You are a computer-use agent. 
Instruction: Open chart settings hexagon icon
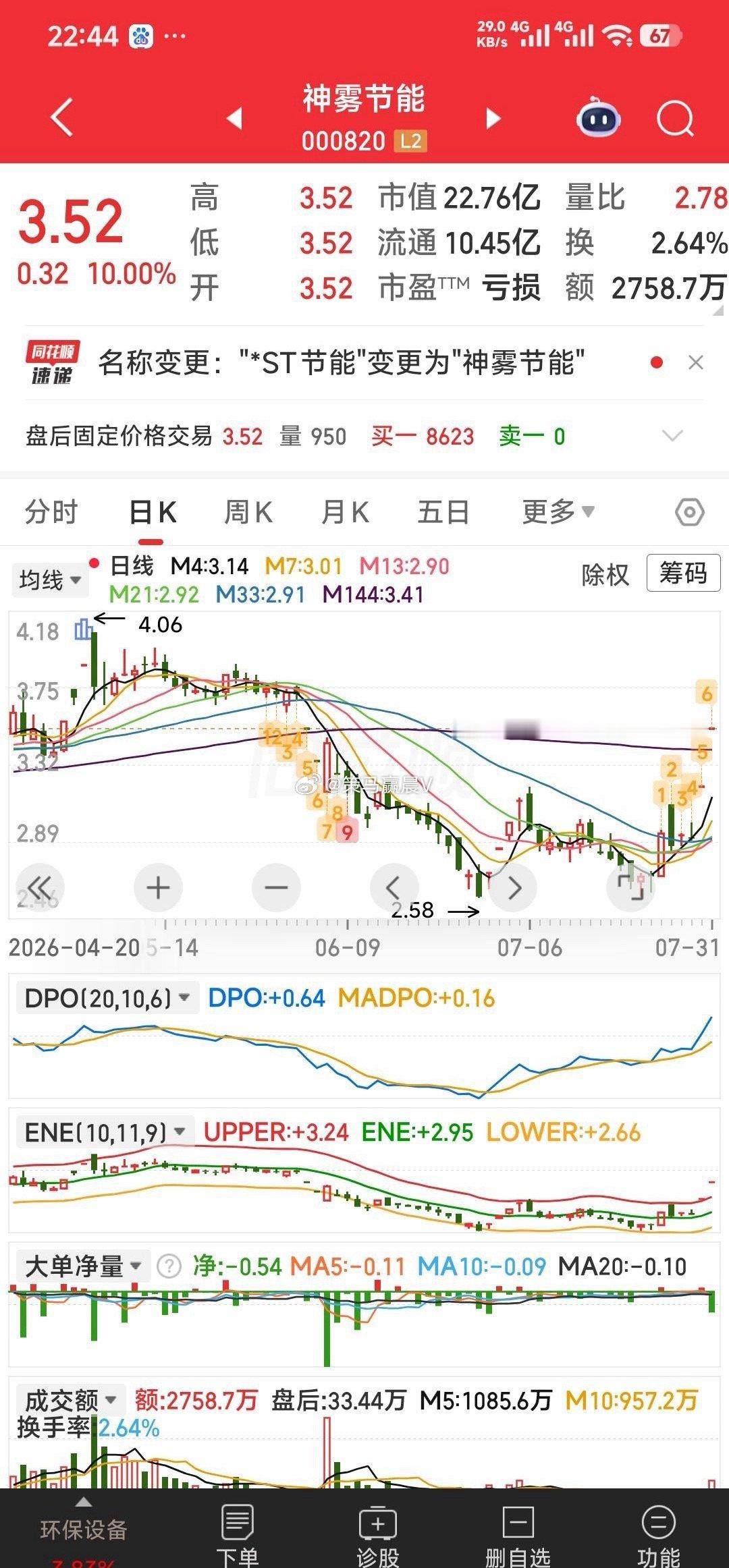click(689, 513)
